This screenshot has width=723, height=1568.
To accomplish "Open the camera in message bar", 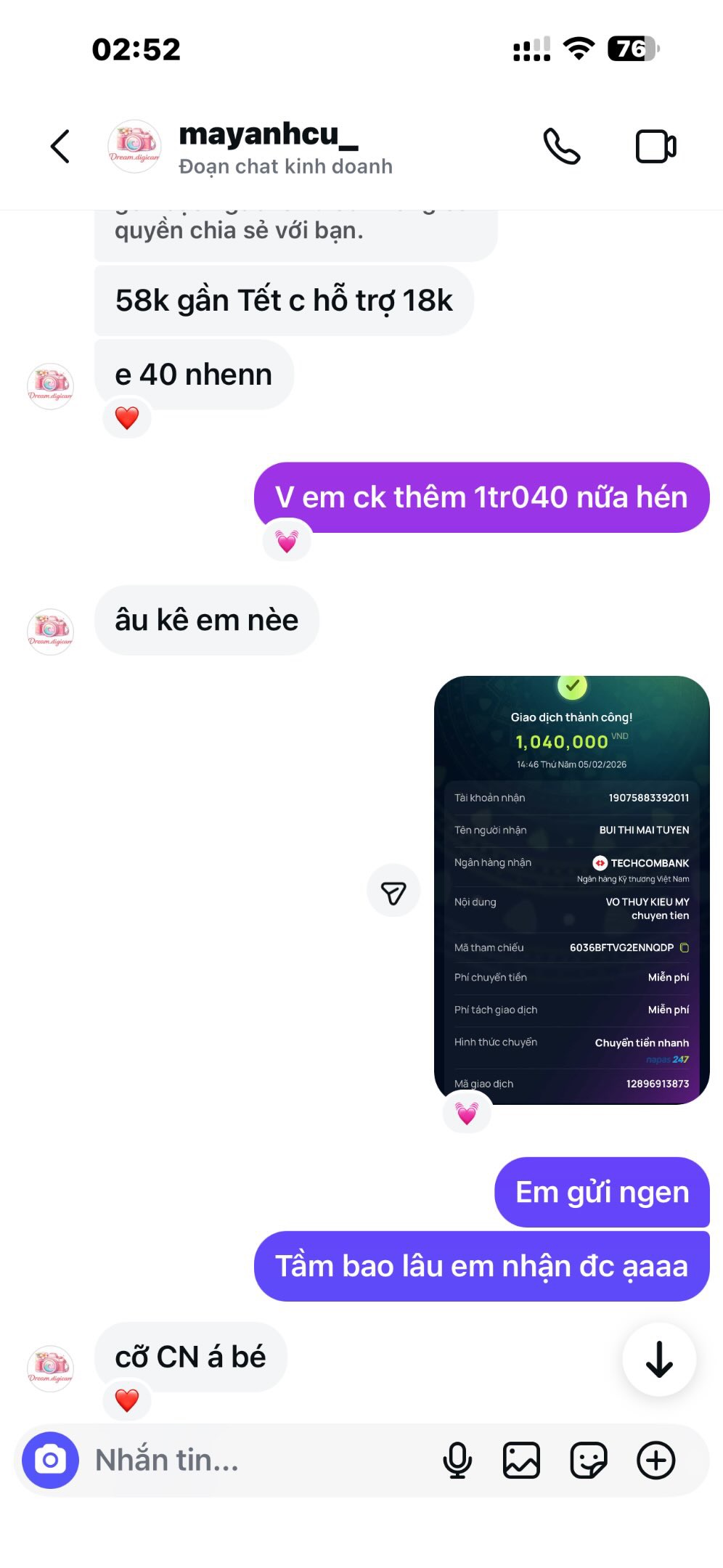I will click(50, 1460).
